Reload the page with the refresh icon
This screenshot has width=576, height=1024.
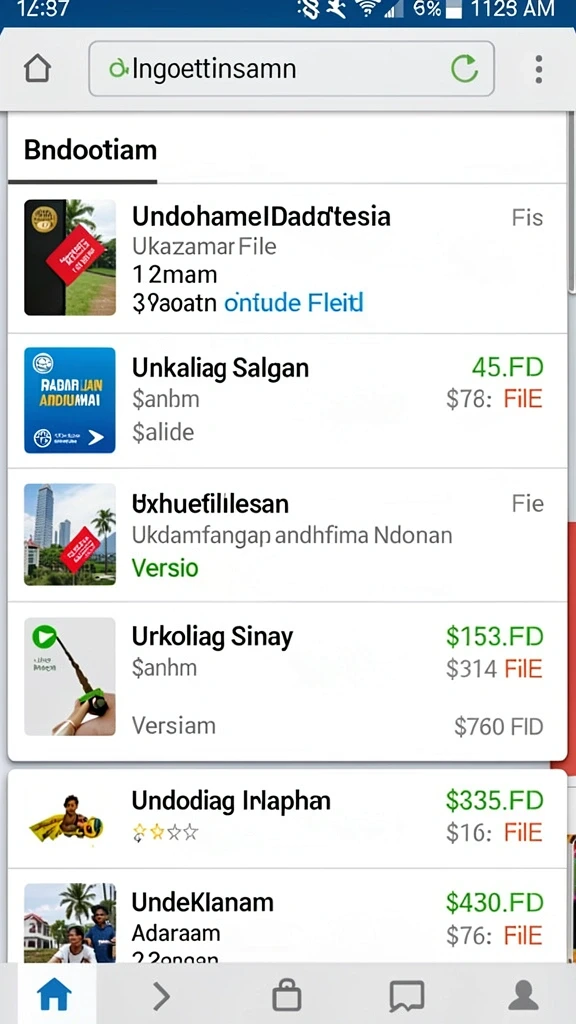pos(464,69)
